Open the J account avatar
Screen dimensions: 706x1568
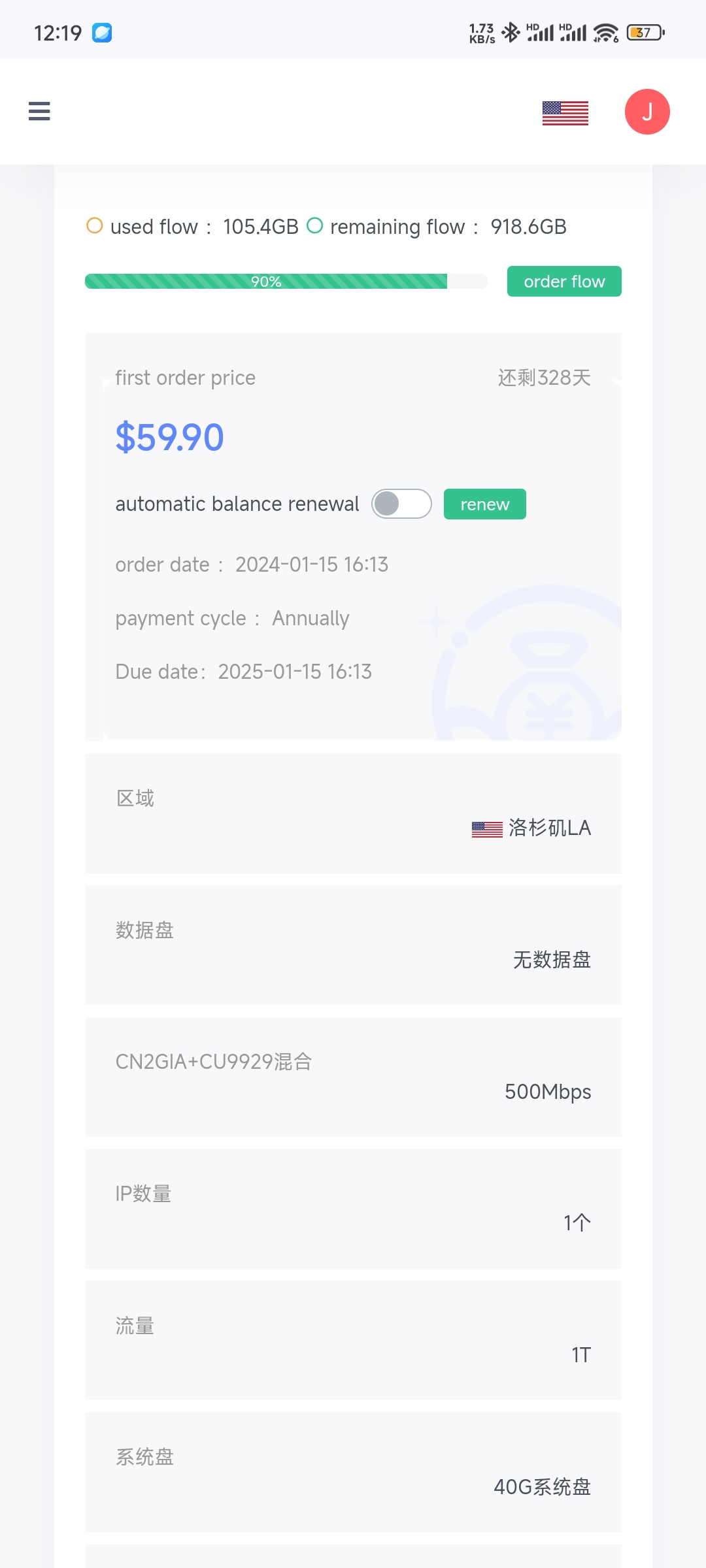point(647,112)
